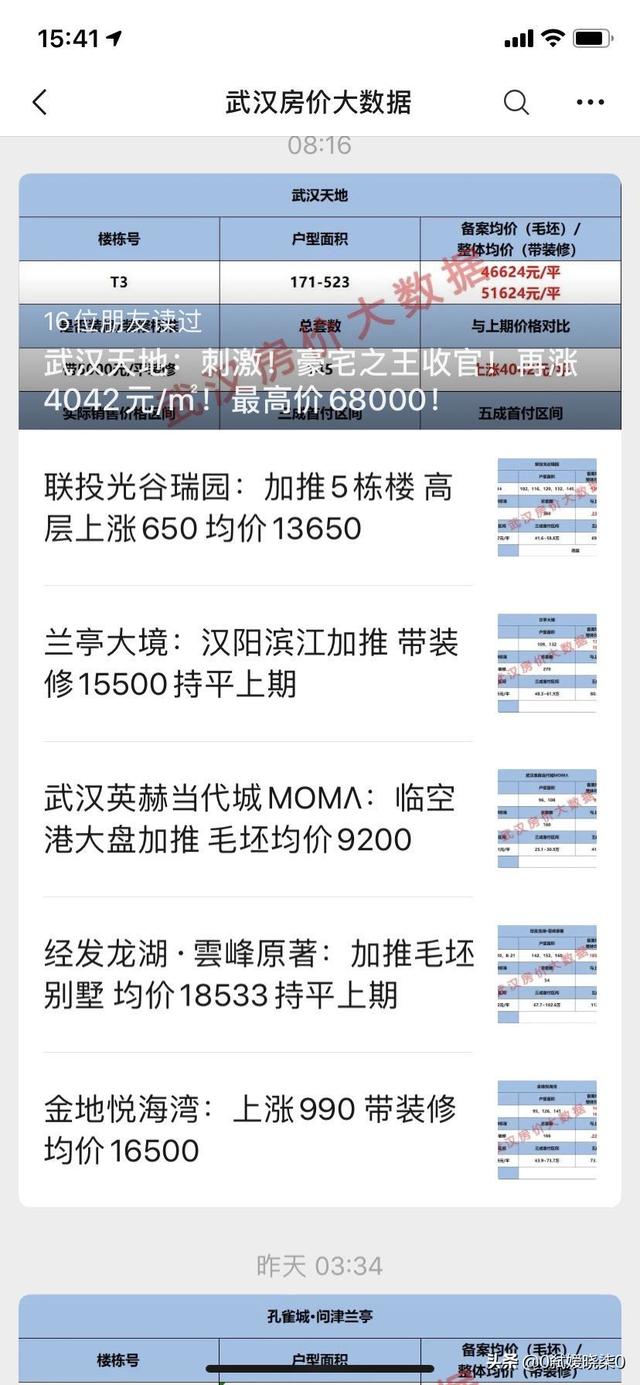This screenshot has width=640, height=1385.
Task: Search within this official account
Action: [x=516, y=102]
